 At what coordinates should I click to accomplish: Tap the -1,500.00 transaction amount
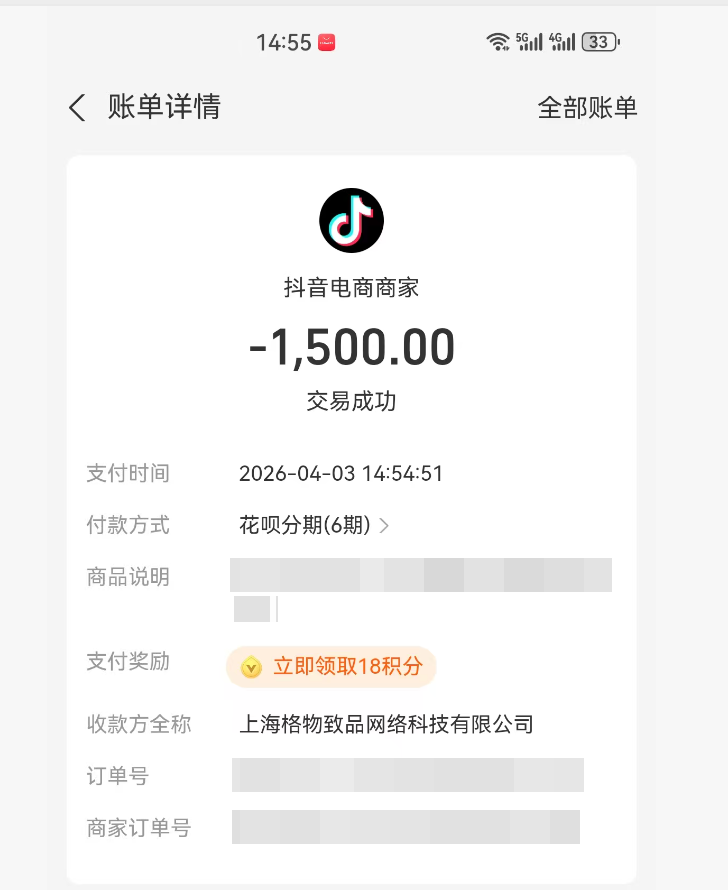tap(350, 347)
